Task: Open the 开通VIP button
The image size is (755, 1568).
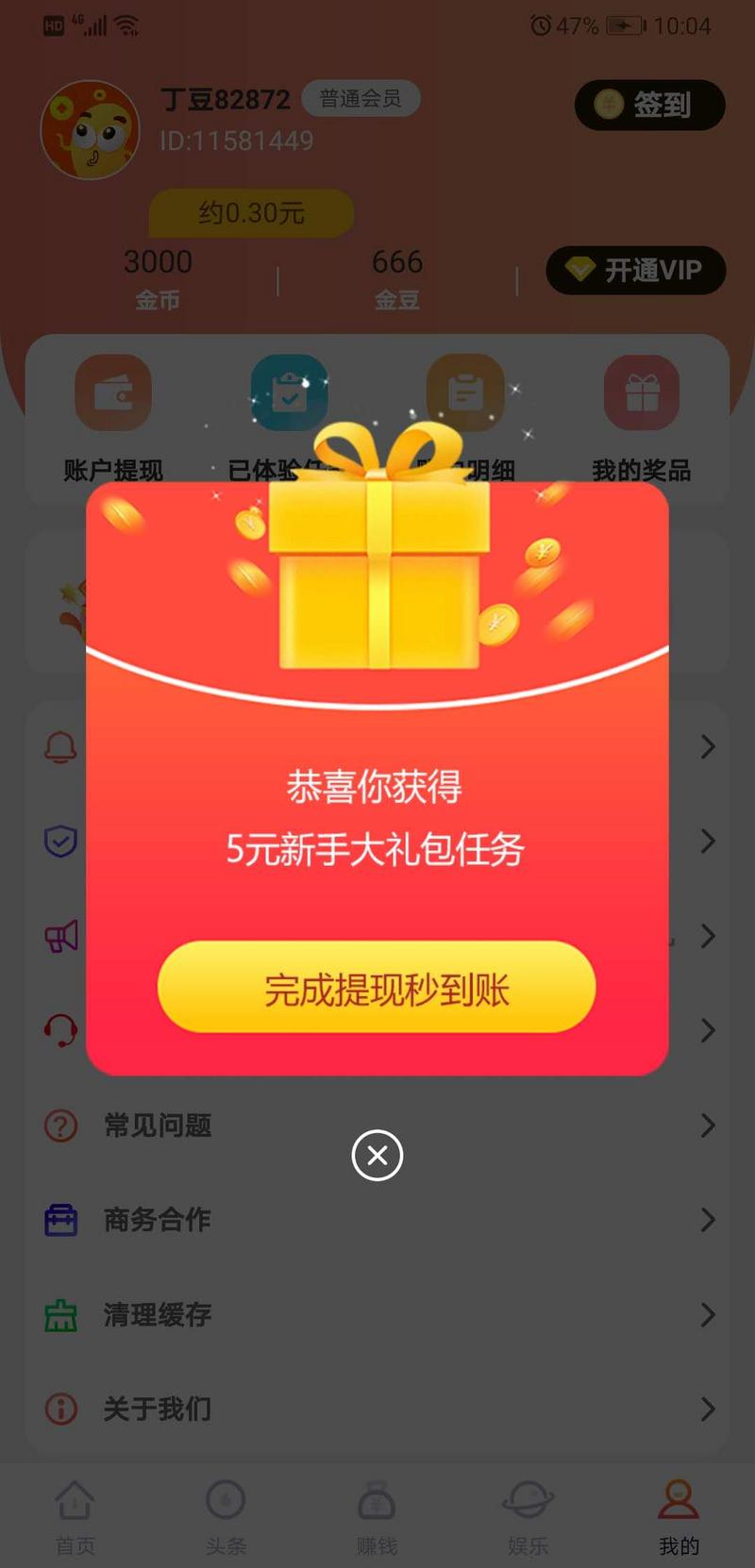Action: coord(634,271)
